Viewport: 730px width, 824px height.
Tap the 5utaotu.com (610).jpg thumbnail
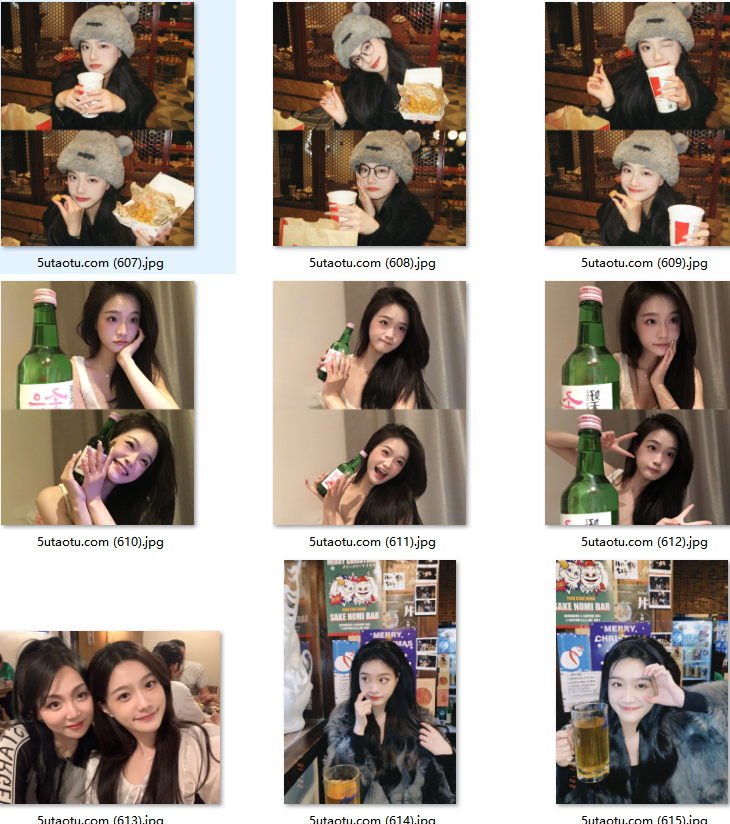tap(98, 403)
